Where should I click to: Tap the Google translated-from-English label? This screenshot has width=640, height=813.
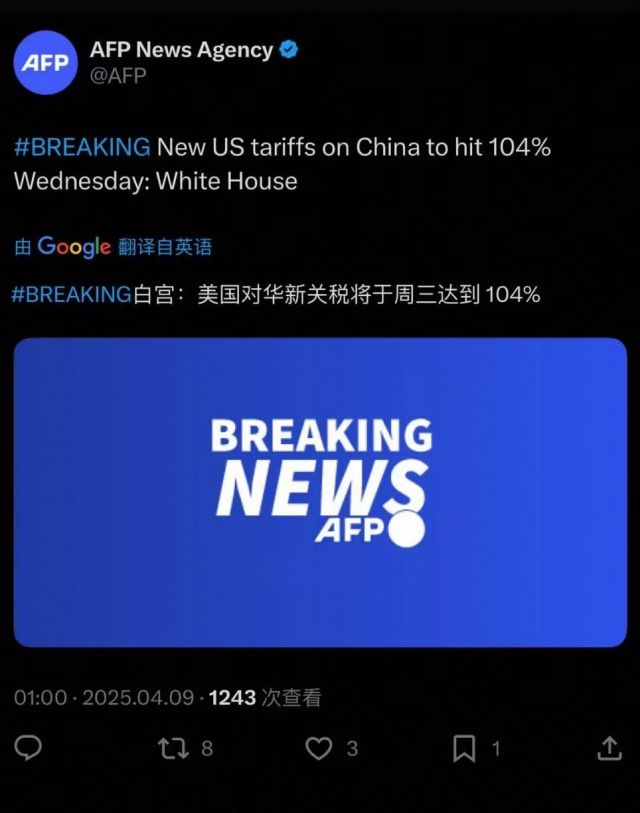point(113,247)
